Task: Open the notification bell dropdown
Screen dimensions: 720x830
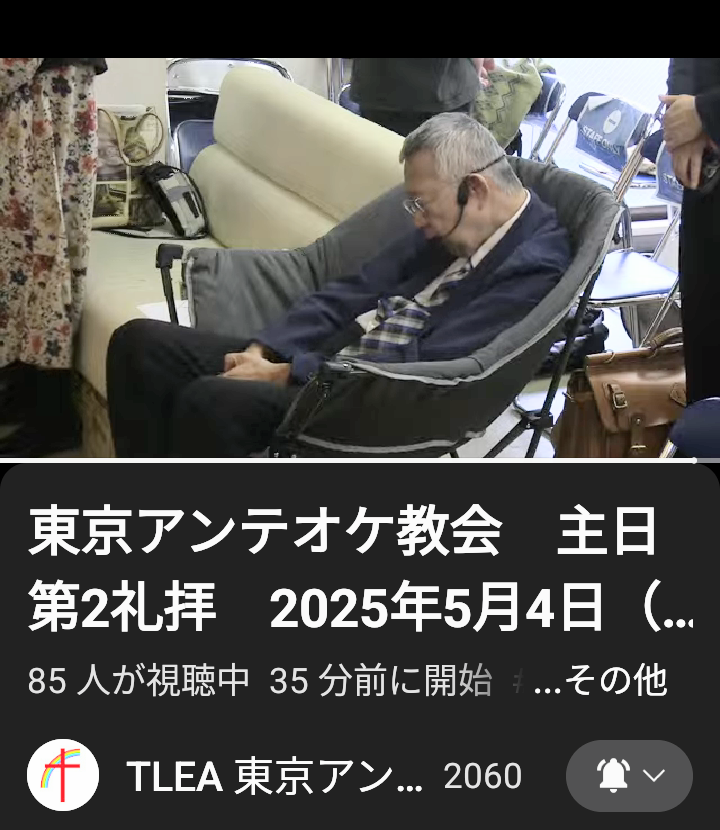Action: click(629, 776)
